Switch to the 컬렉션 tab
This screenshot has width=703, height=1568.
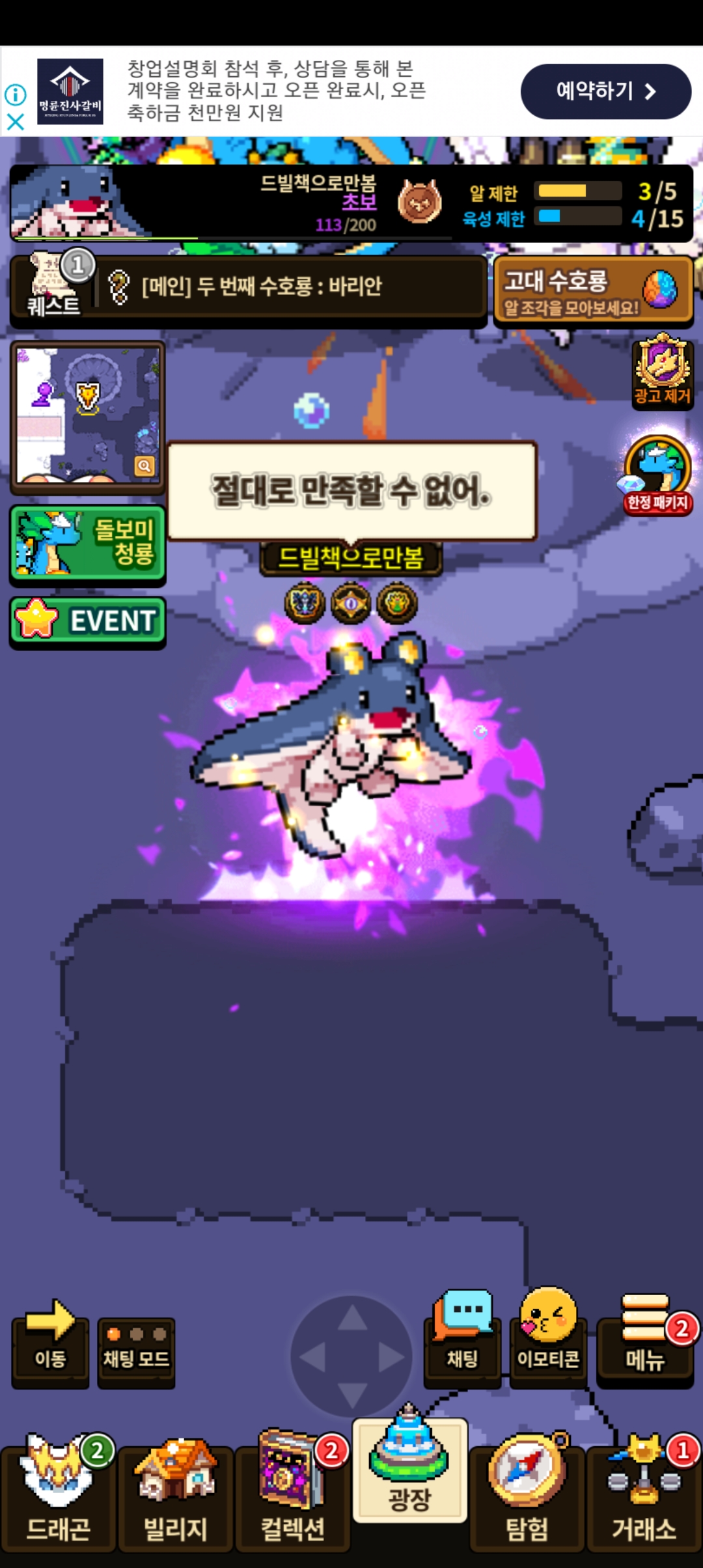point(292,1498)
